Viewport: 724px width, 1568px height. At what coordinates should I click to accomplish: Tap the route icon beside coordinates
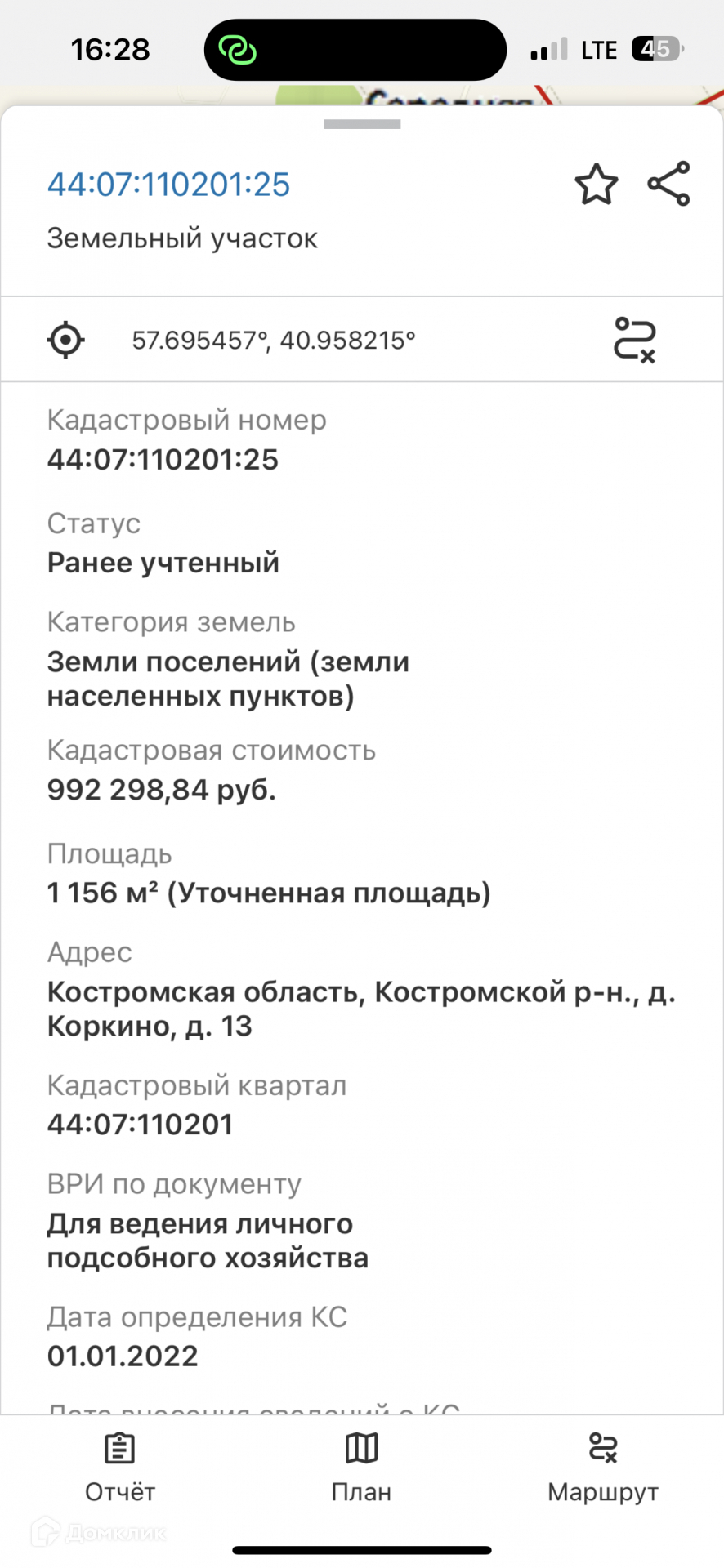tap(634, 340)
